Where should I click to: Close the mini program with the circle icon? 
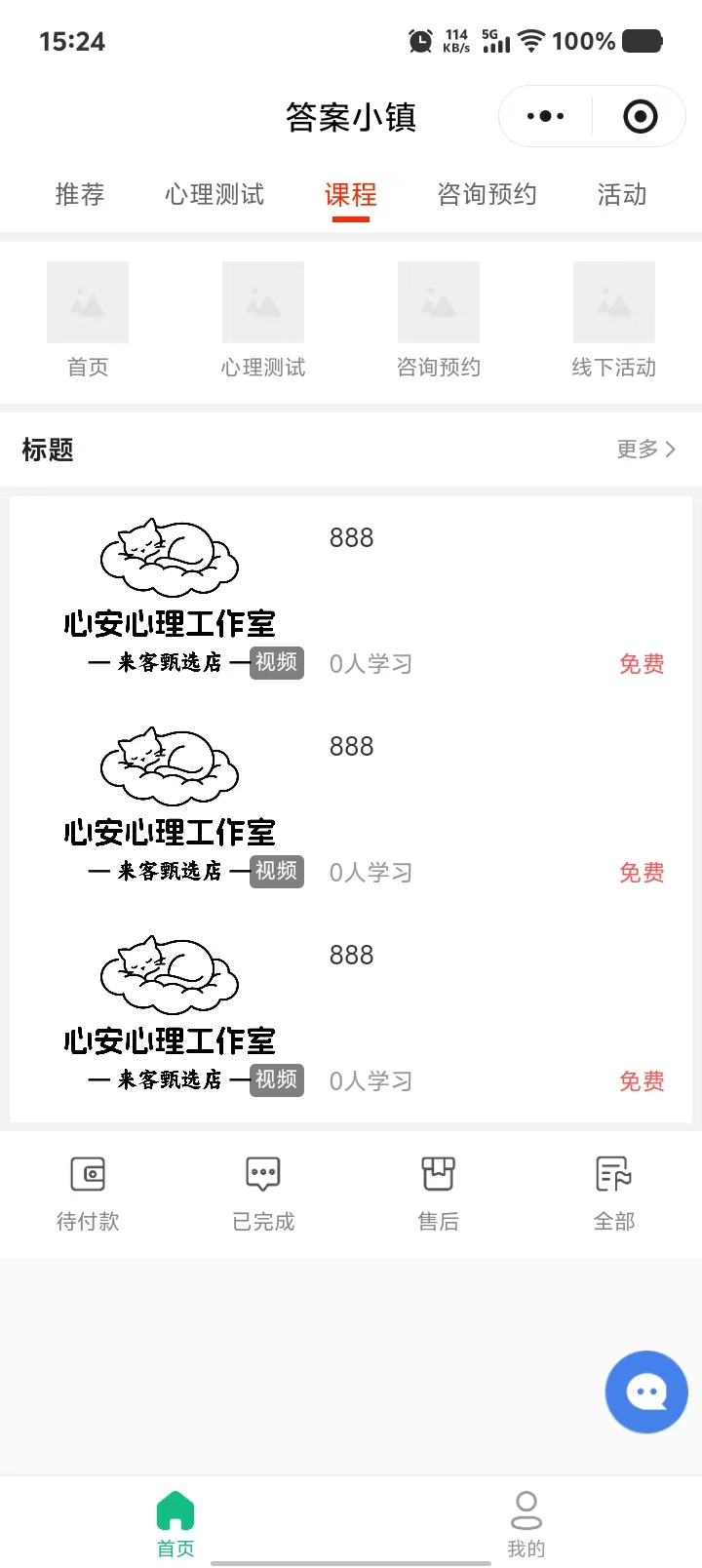click(640, 117)
